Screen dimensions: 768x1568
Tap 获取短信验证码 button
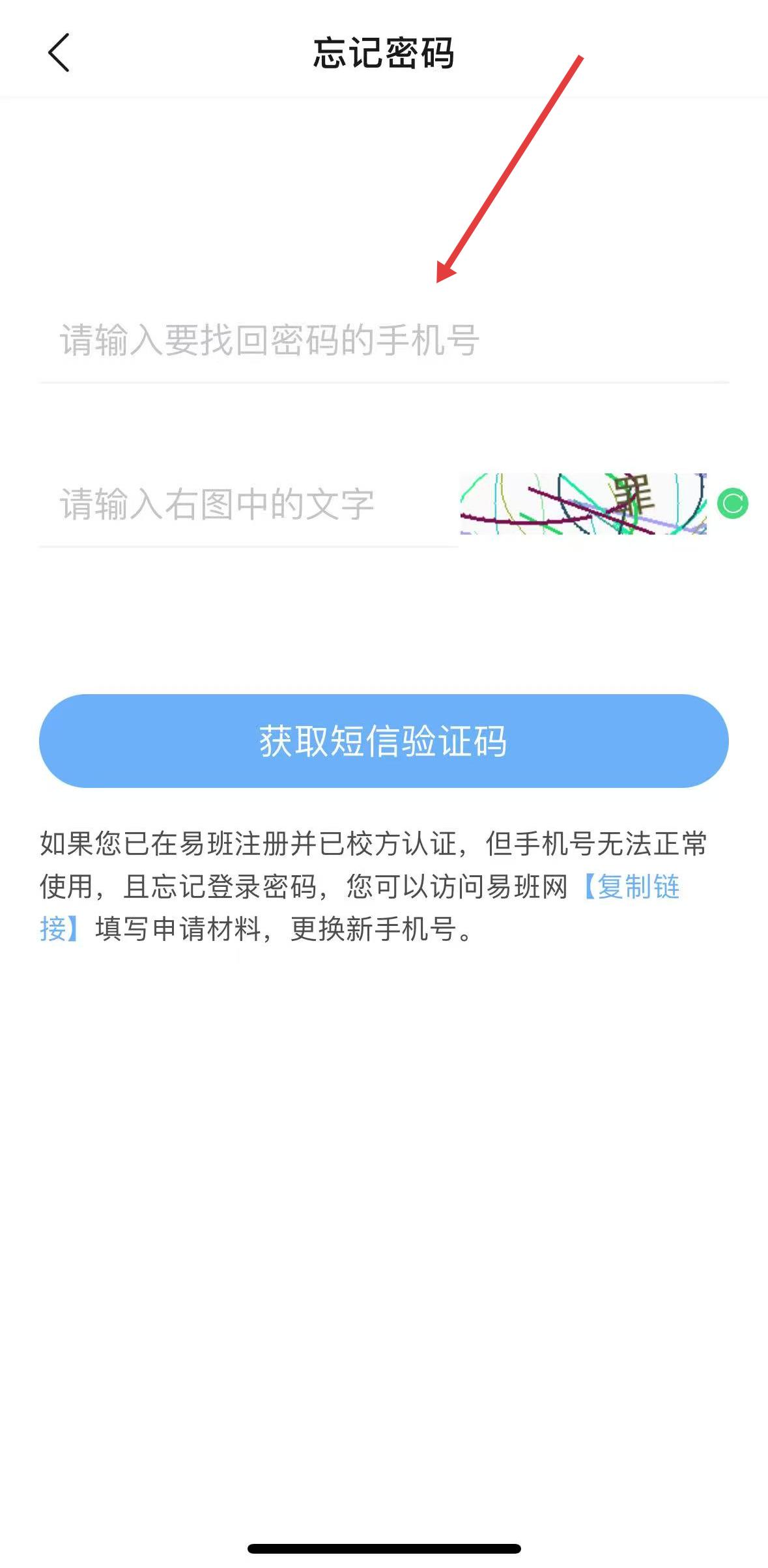384,741
